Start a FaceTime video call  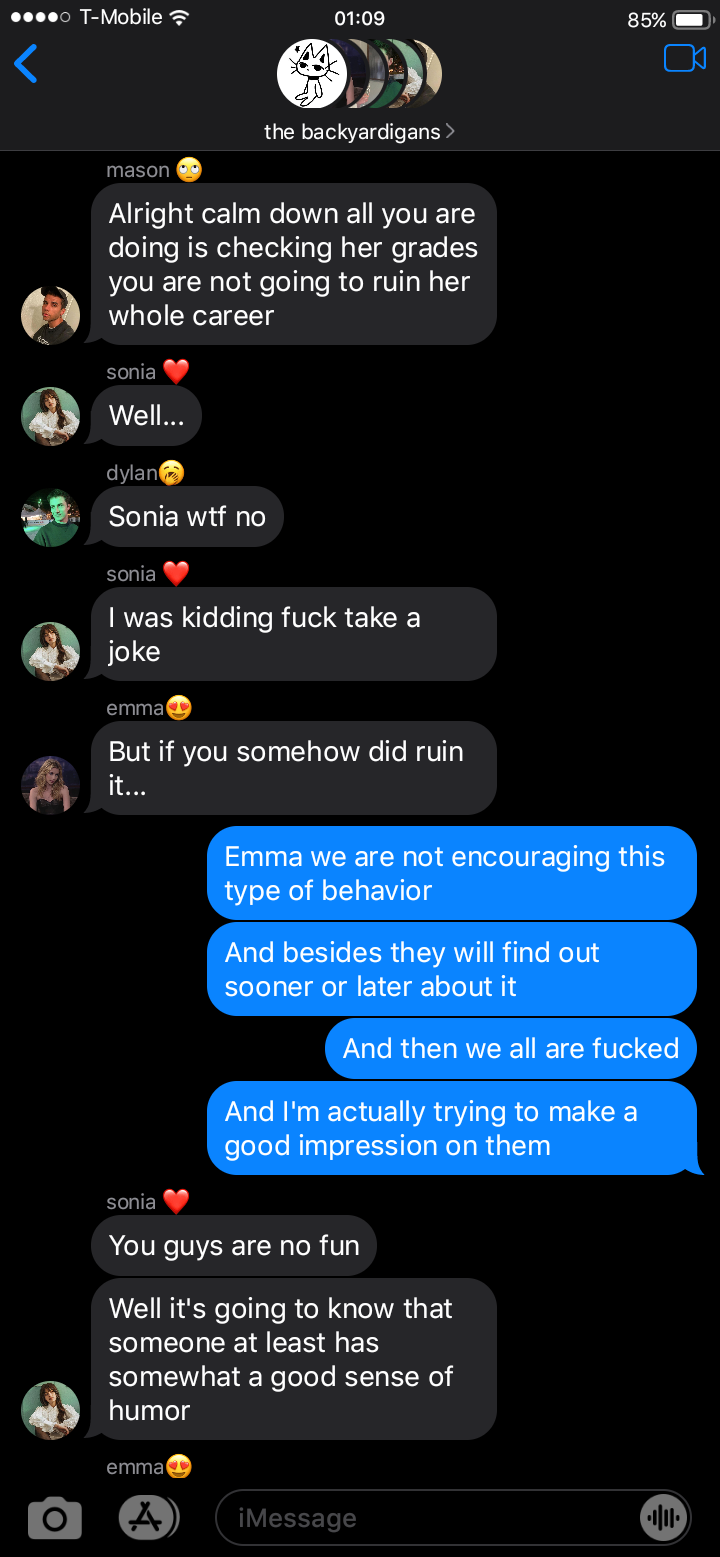tap(684, 59)
